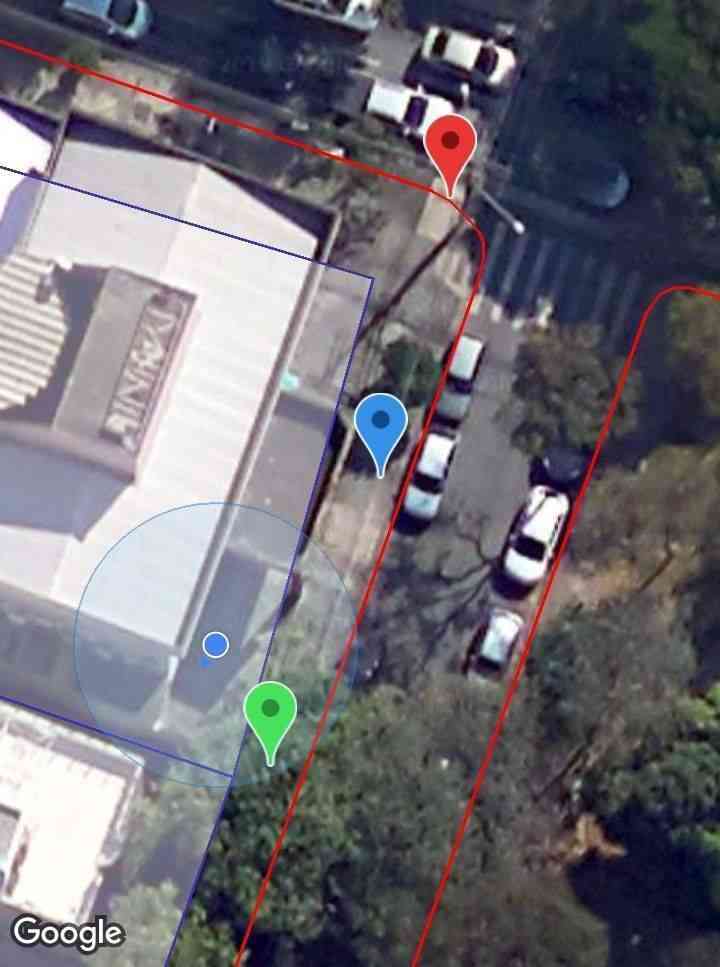
Task: Select the blue map pin
Action: [381, 424]
